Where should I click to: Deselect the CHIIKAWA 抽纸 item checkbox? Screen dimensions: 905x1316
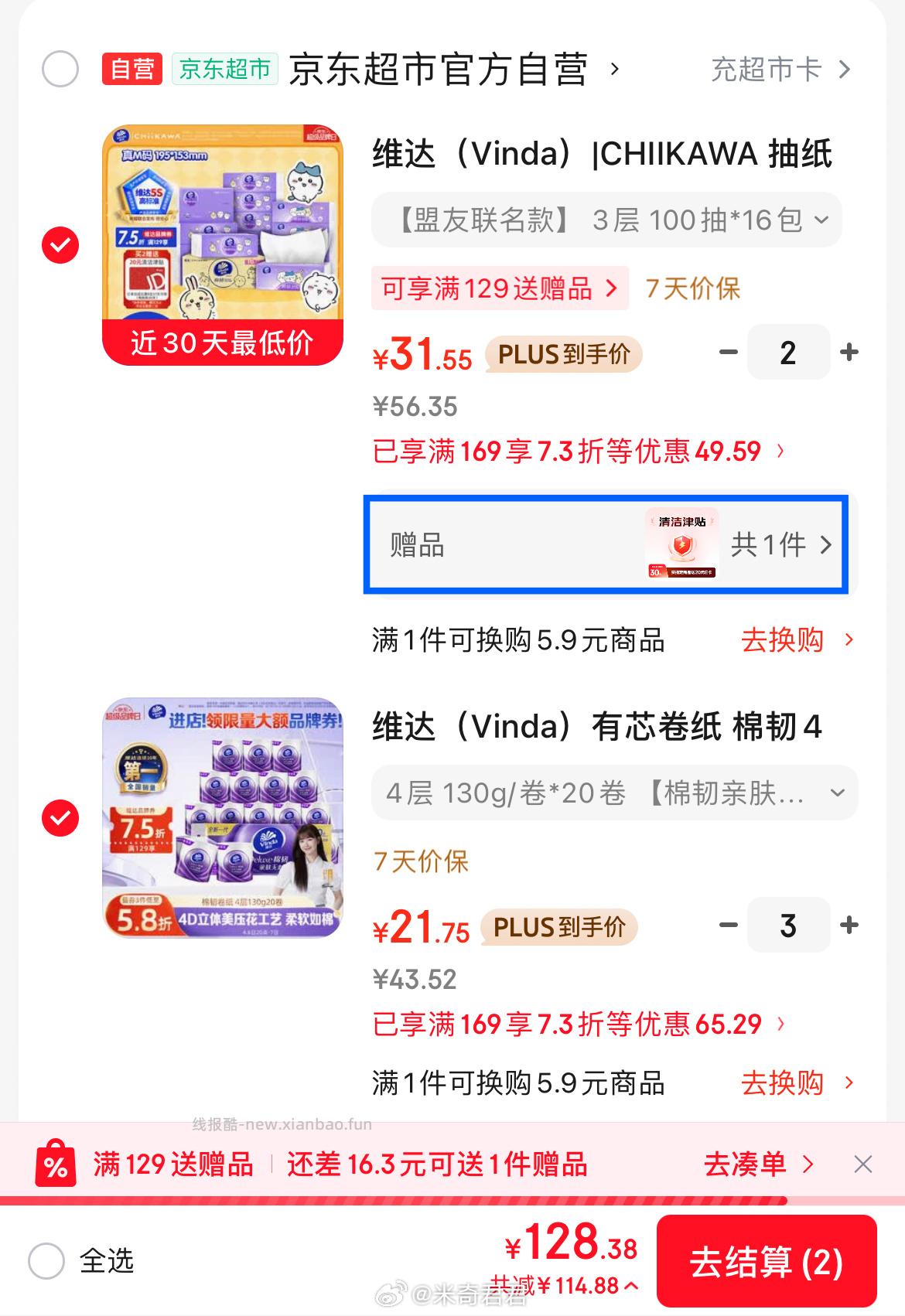59,246
